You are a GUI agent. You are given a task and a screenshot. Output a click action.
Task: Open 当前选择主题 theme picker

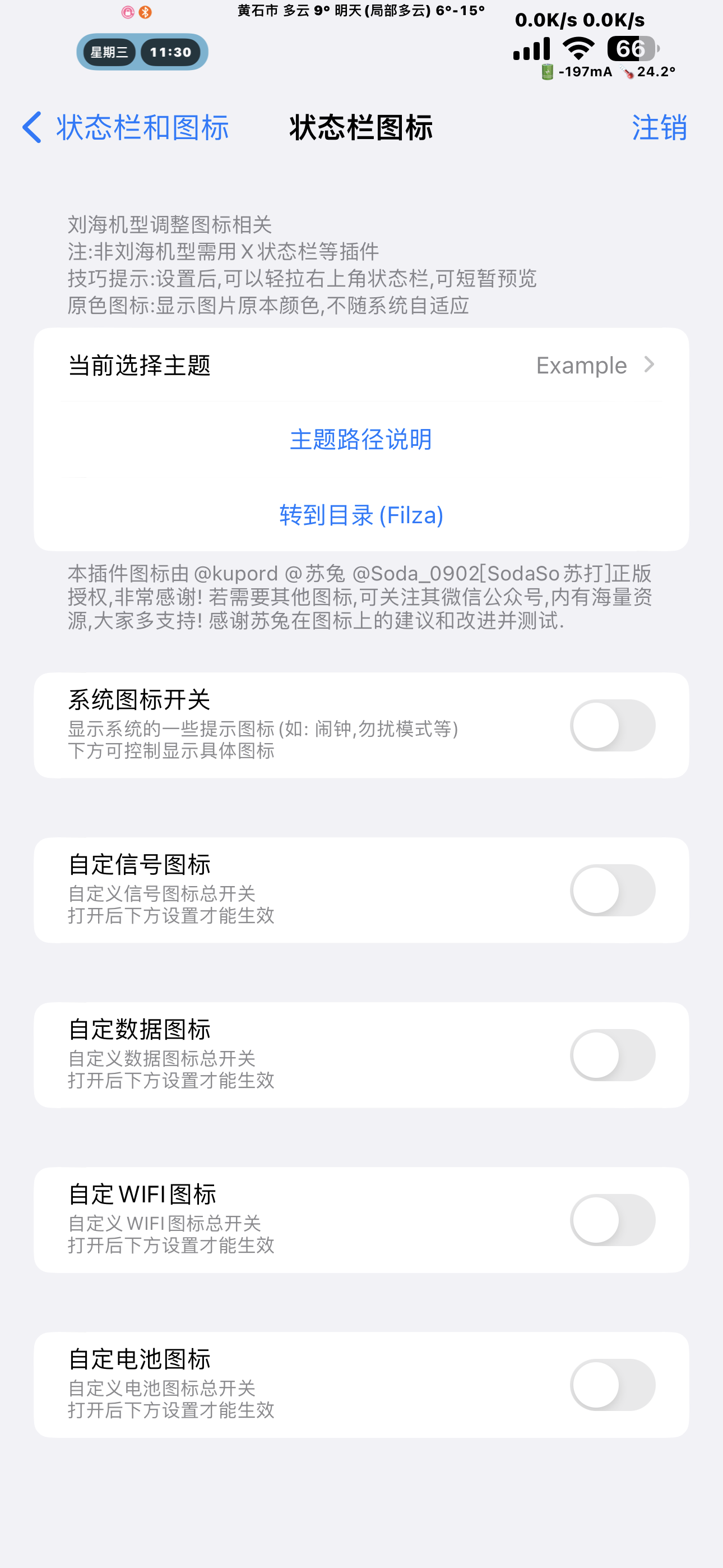click(x=361, y=365)
